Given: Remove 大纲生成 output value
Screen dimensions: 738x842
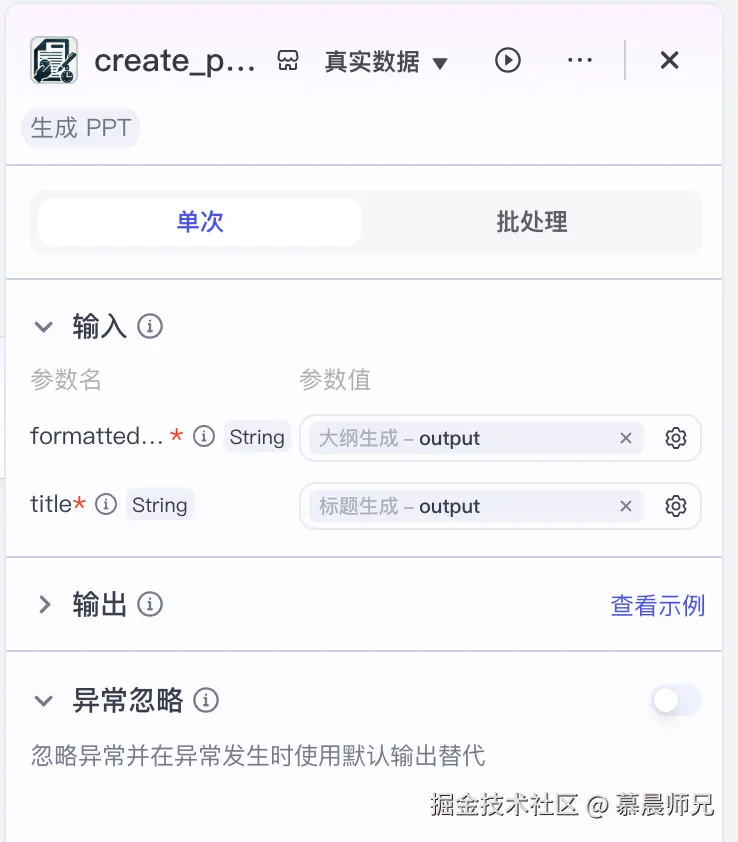Looking at the screenshot, I should tap(626, 438).
